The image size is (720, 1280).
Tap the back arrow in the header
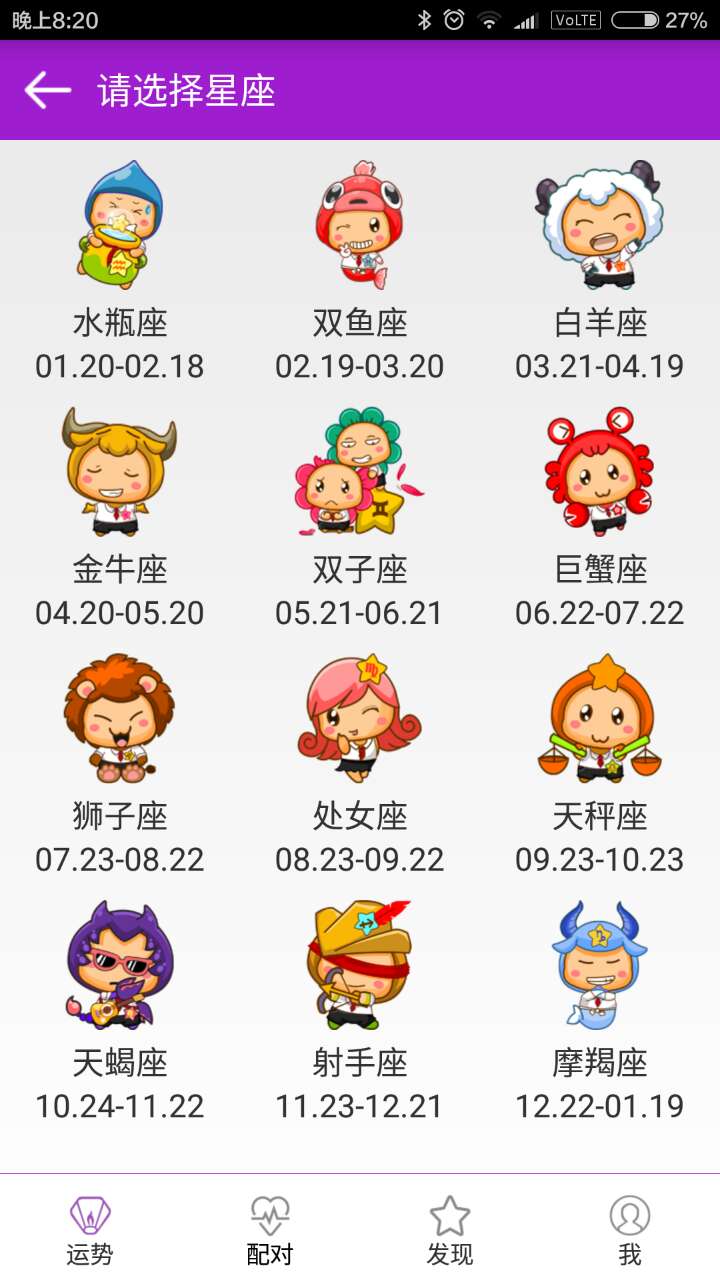46,90
